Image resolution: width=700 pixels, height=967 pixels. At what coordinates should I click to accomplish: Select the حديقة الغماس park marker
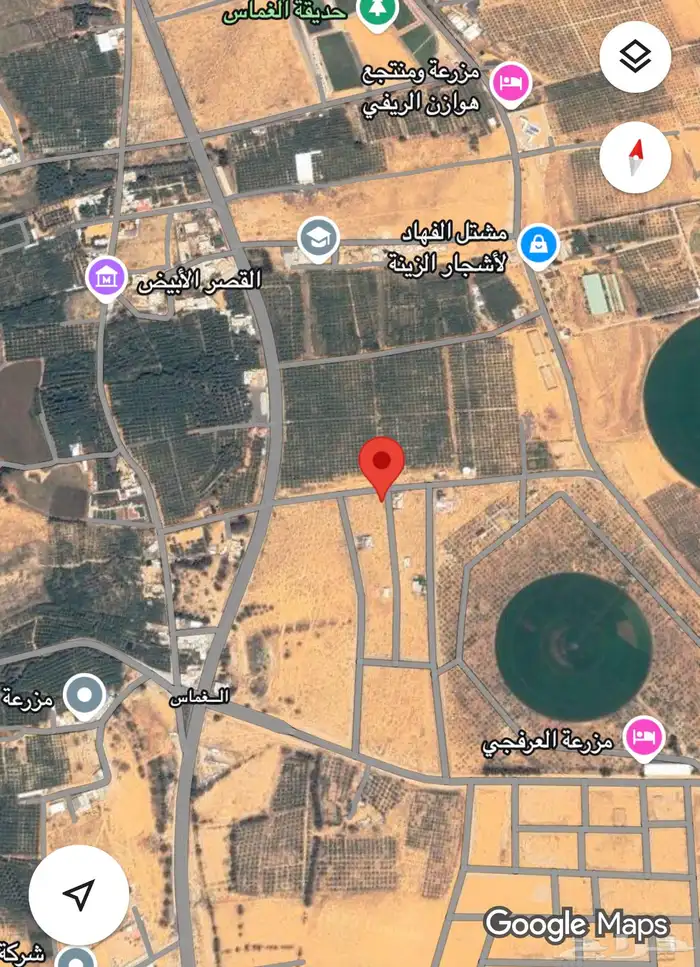[x=378, y=12]
